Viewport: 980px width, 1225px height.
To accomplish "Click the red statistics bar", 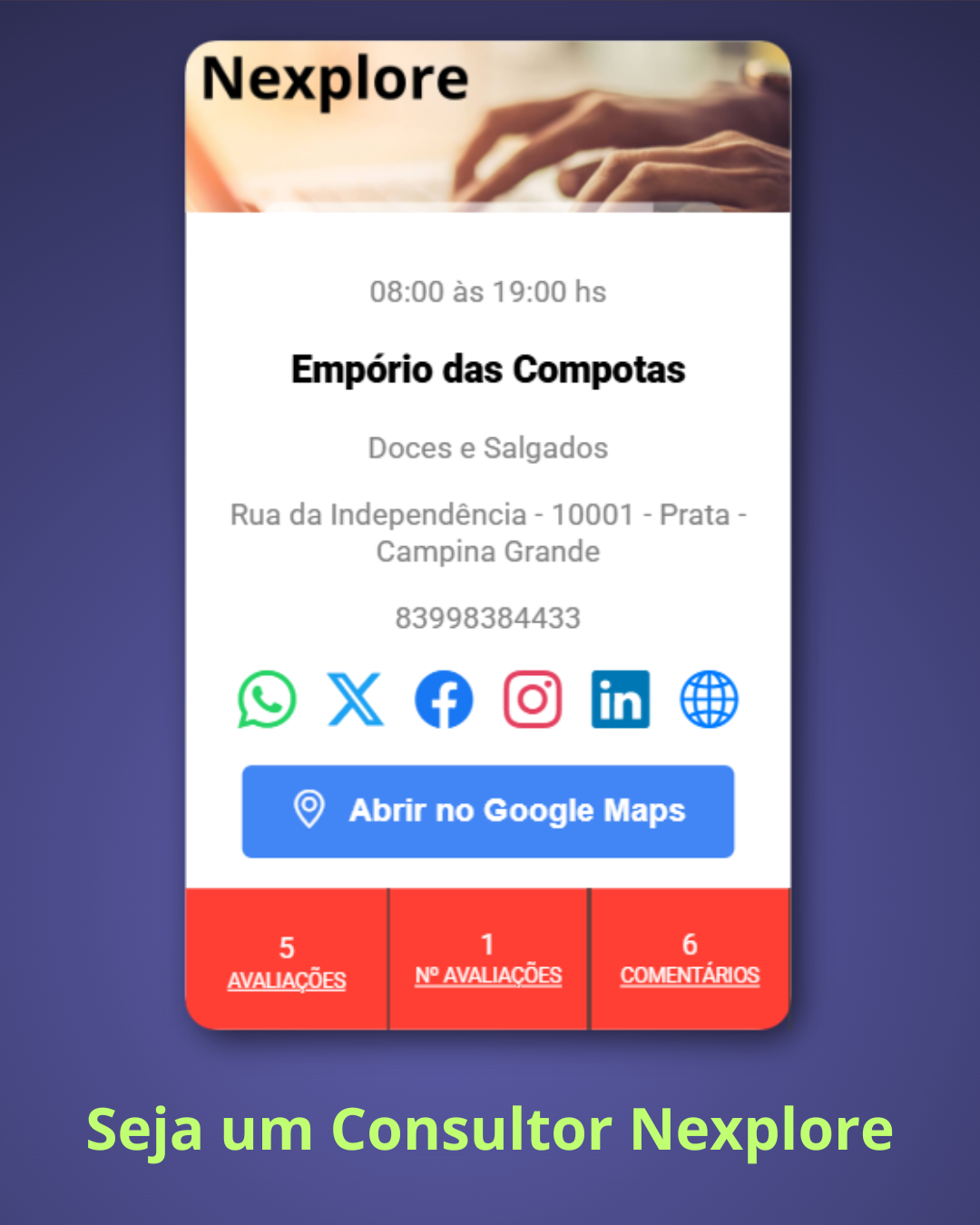I will point(487,957).
